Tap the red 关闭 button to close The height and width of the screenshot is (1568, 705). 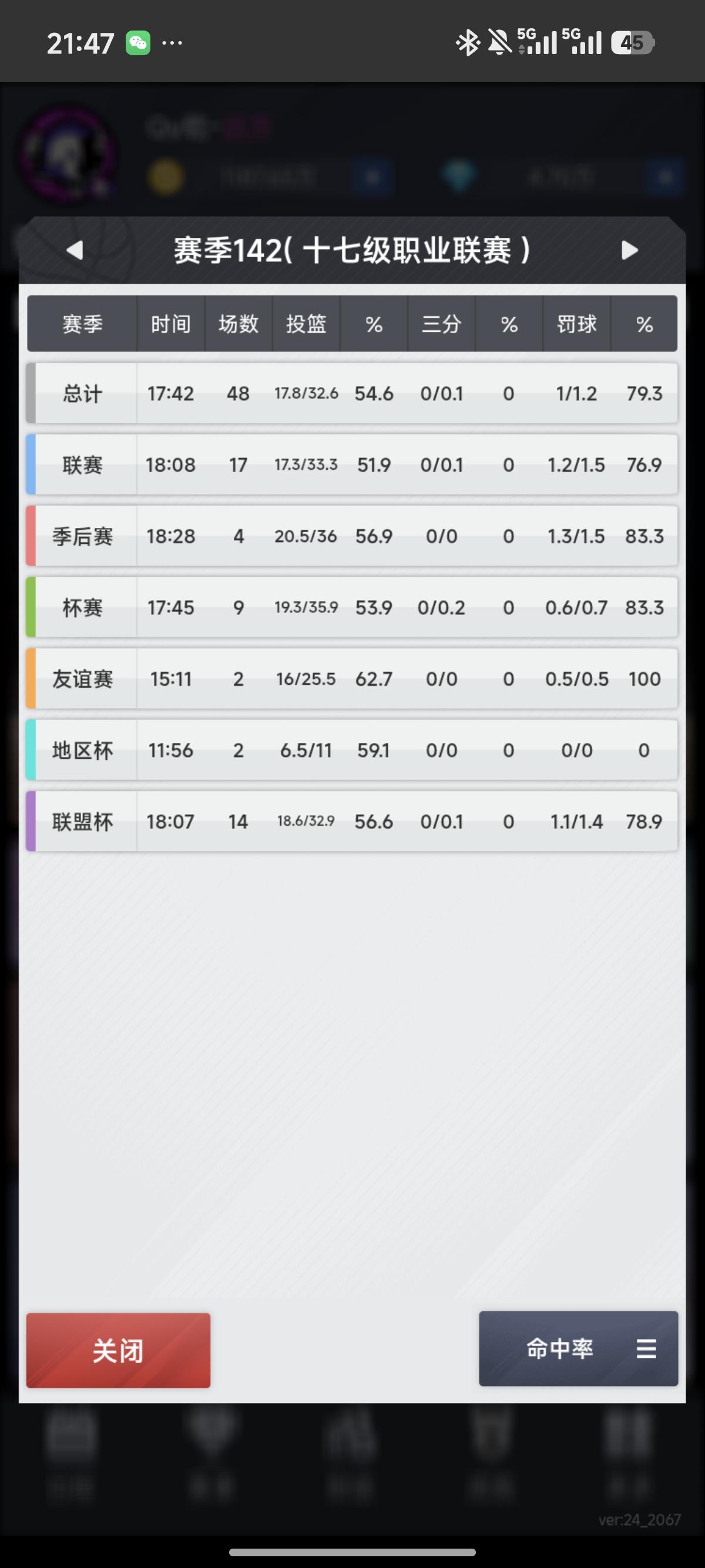(118, 1350)
